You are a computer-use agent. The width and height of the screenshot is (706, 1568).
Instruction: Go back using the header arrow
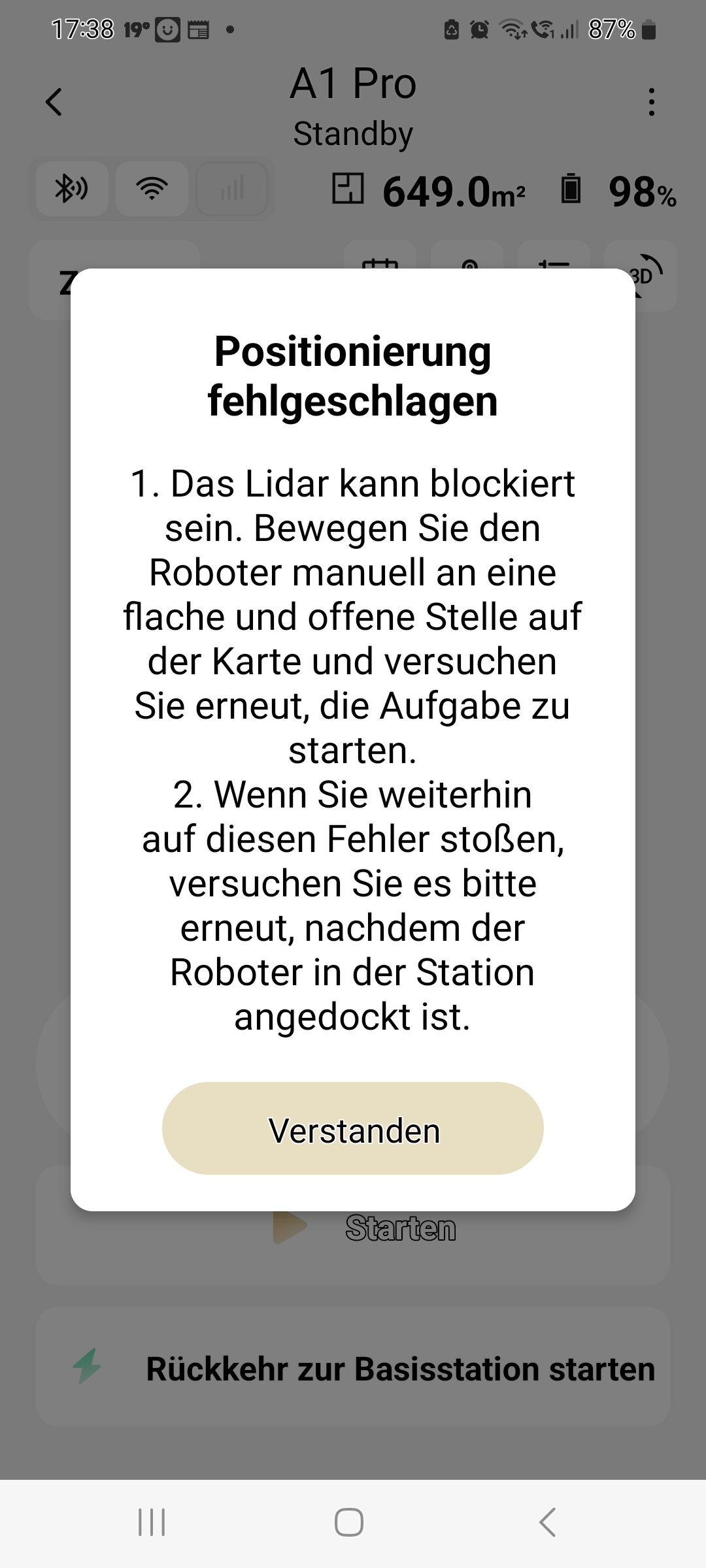(54, 102)
